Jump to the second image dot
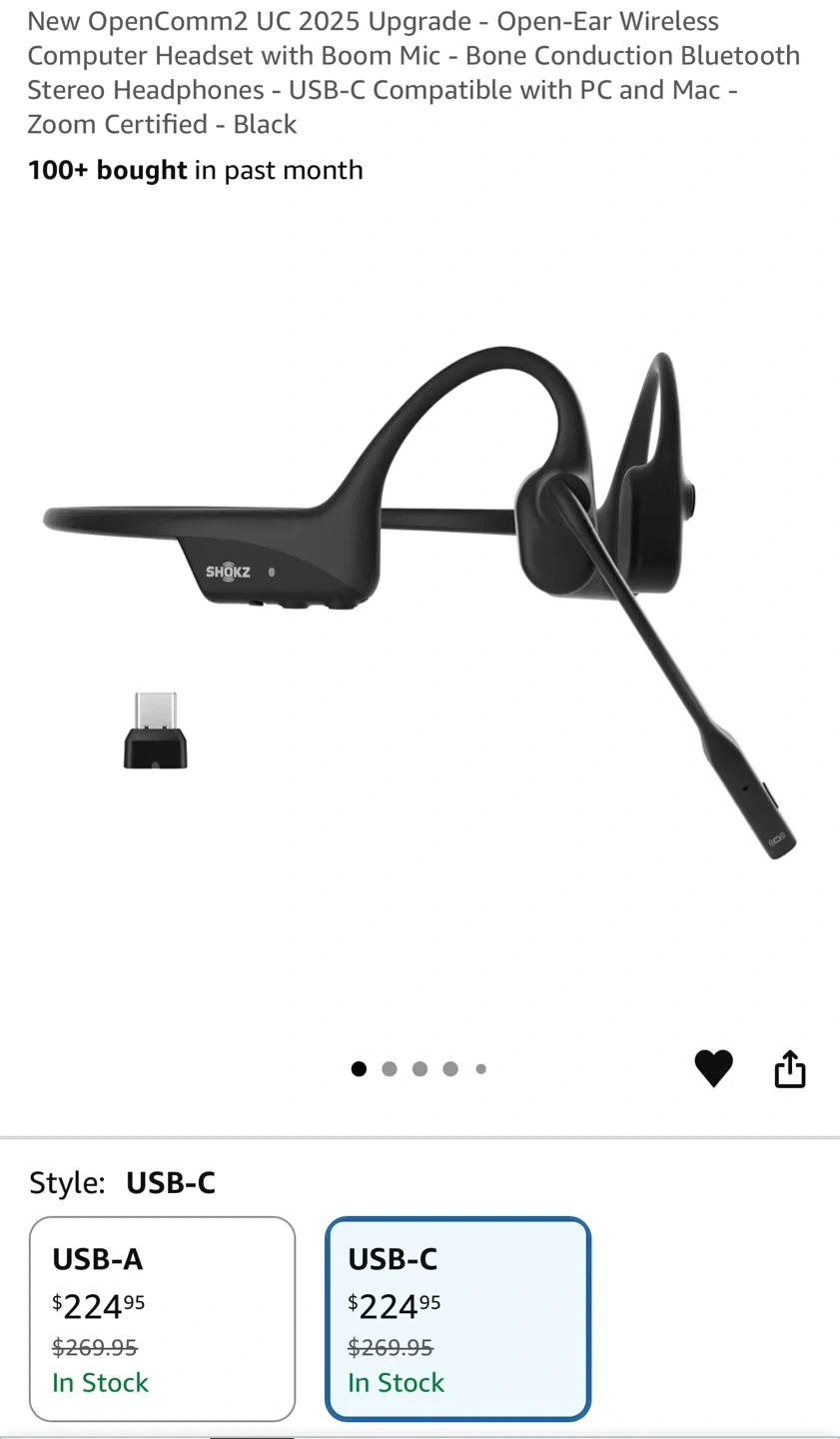This screenshot has height=1439, width=840. 390,1069
